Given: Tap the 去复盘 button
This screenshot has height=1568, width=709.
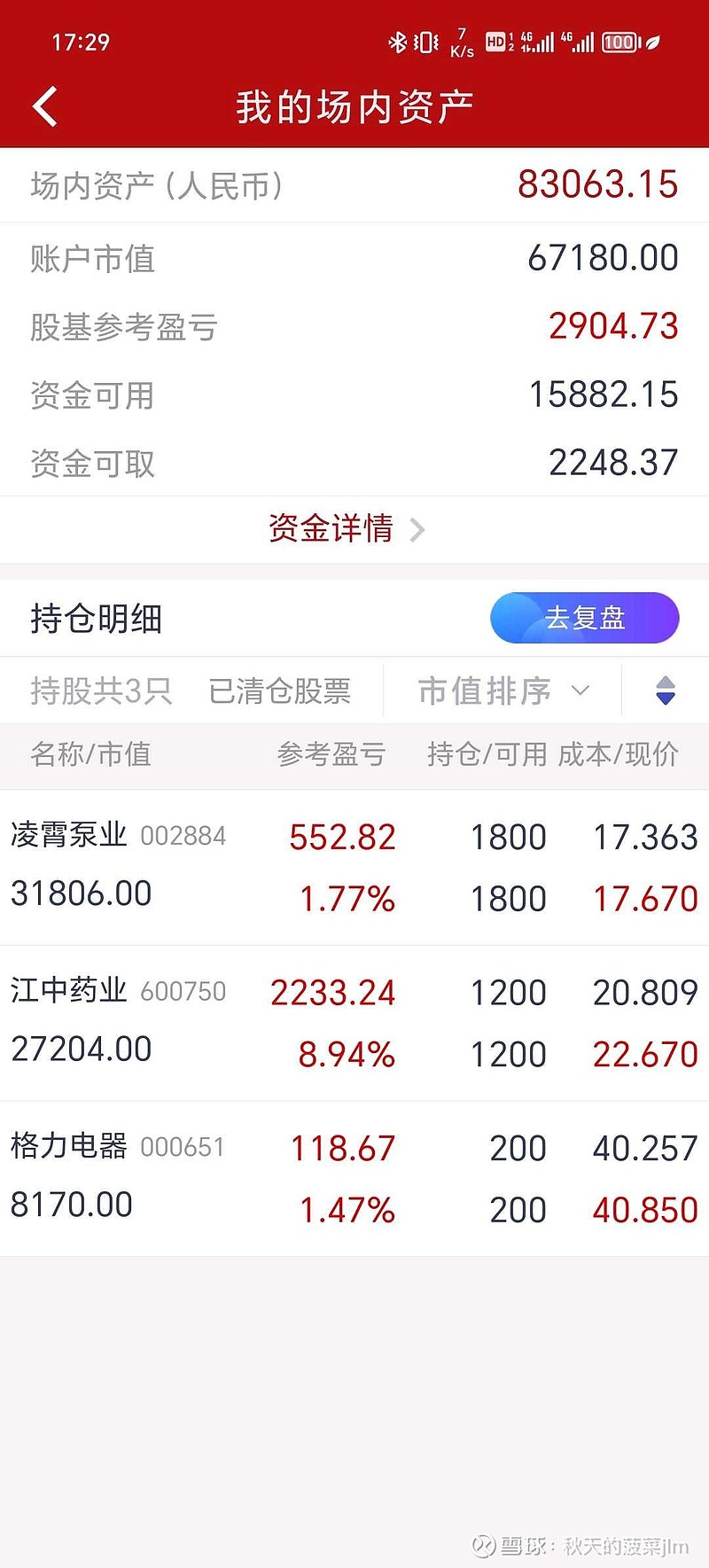Looking at the screenshot, I should pyautogui.click(x=584, y=618).
